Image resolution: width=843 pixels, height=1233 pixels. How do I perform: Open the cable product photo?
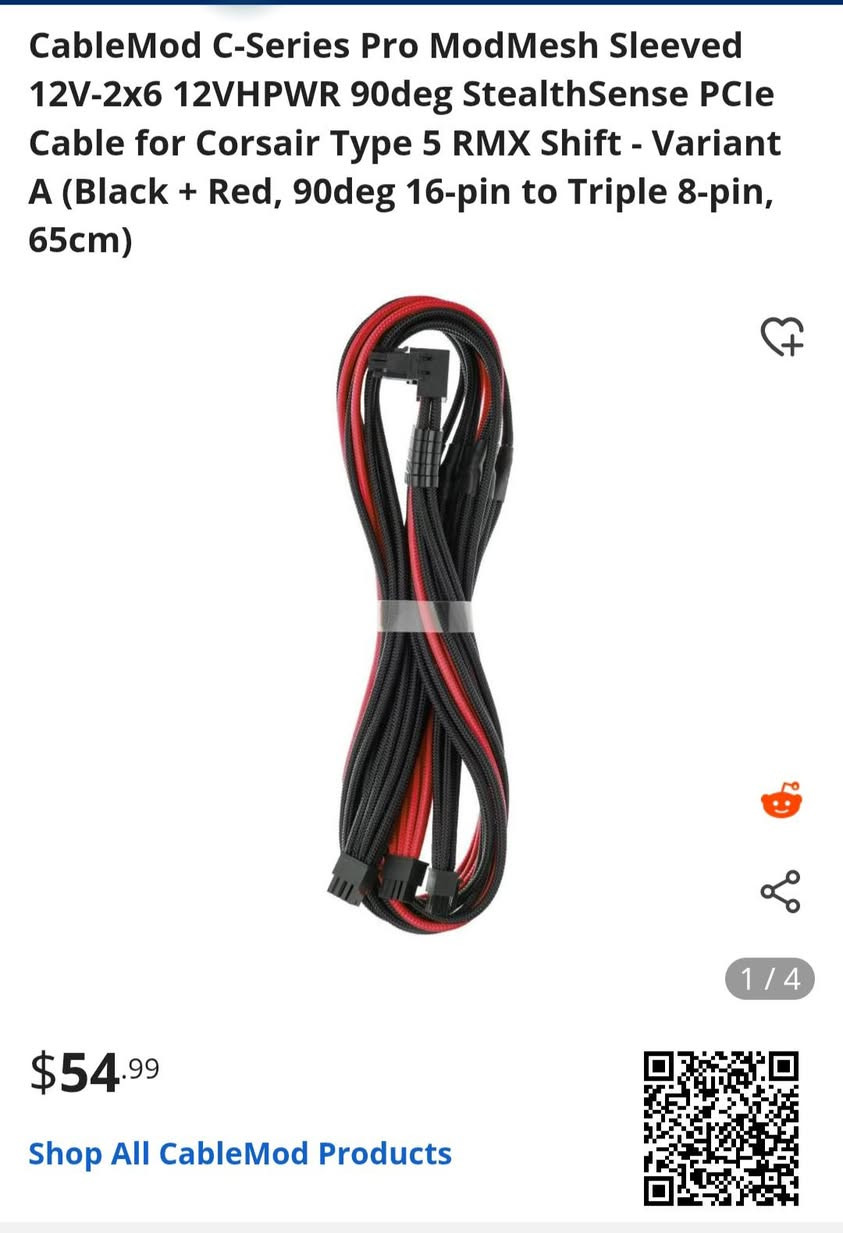point(421,615)
